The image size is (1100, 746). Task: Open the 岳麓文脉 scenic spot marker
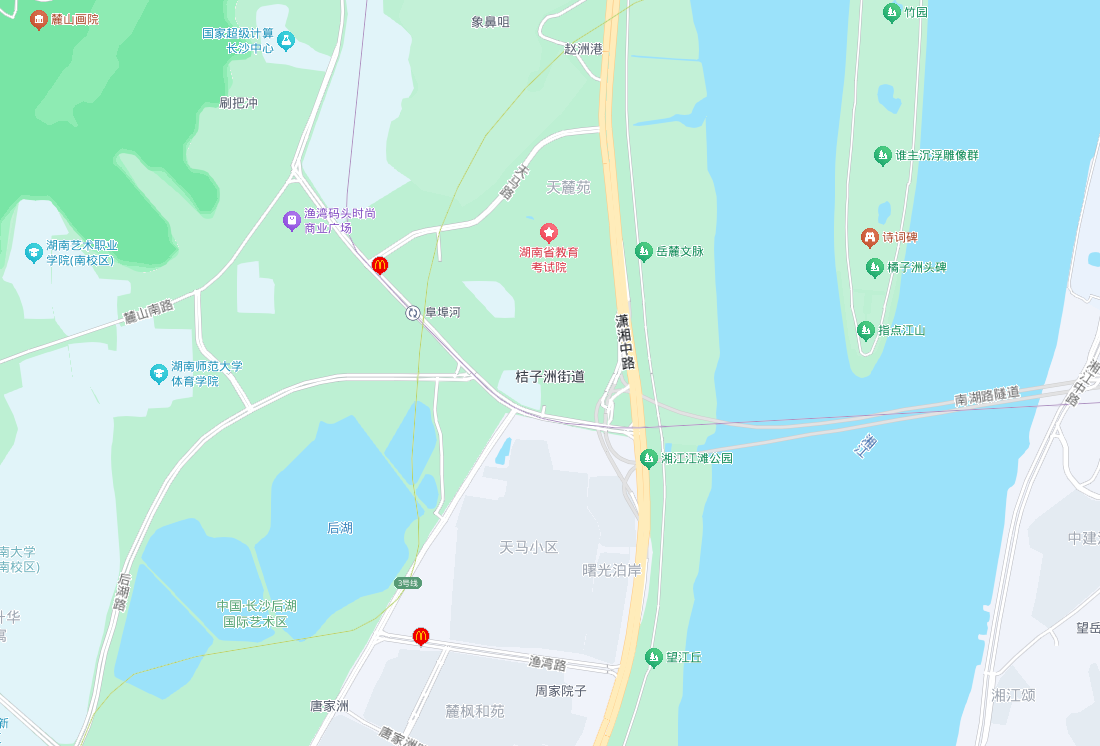pos(644,251)
